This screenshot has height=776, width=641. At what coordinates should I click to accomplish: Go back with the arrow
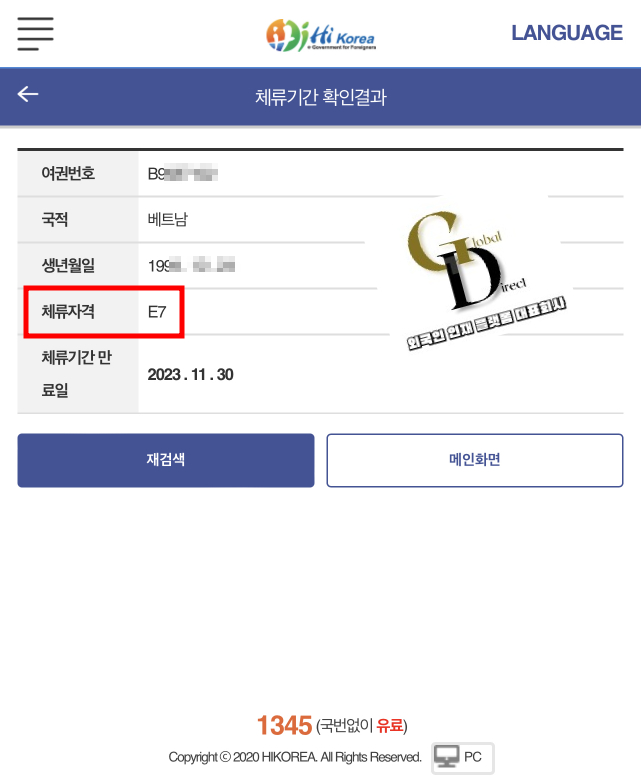(28, 94)
